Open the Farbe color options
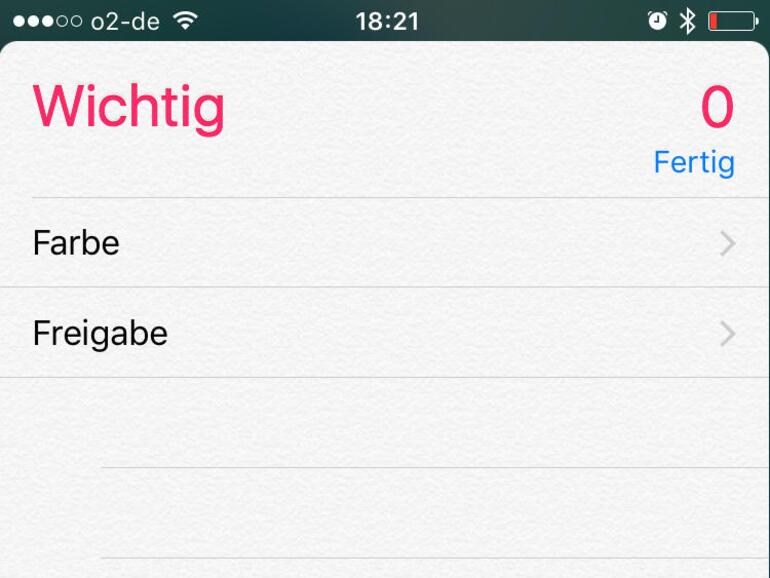The image size is (770, 578). 384,243
